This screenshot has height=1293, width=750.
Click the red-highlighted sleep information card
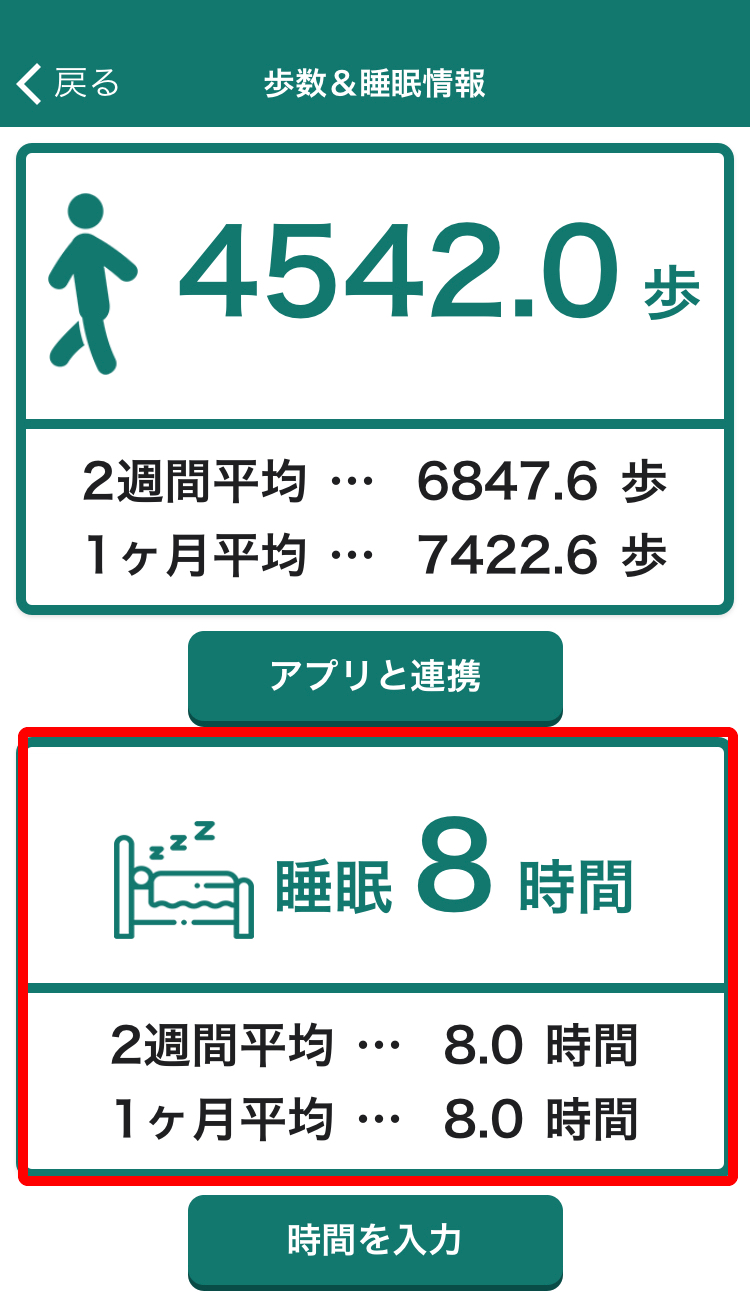pos(374,950)
